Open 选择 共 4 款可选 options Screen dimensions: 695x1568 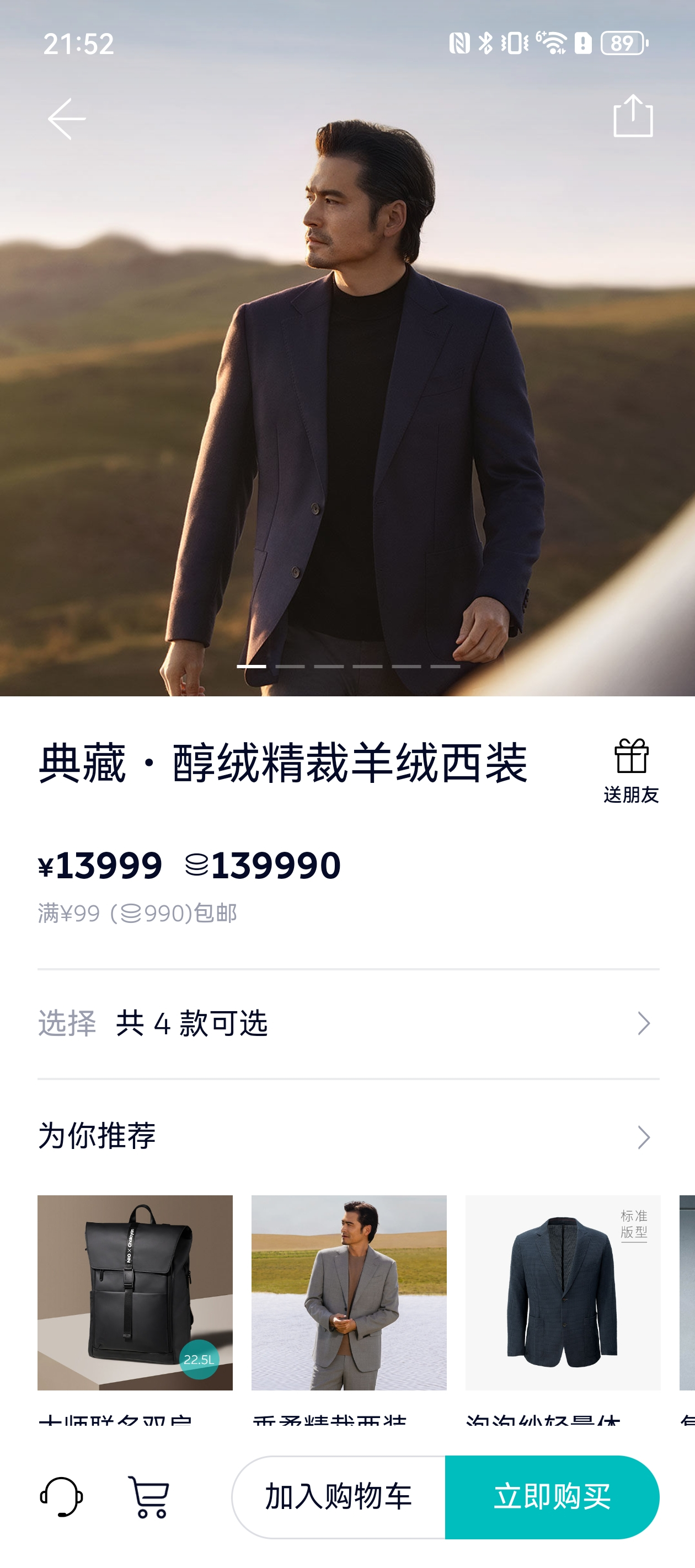(x=348, y=1023)
